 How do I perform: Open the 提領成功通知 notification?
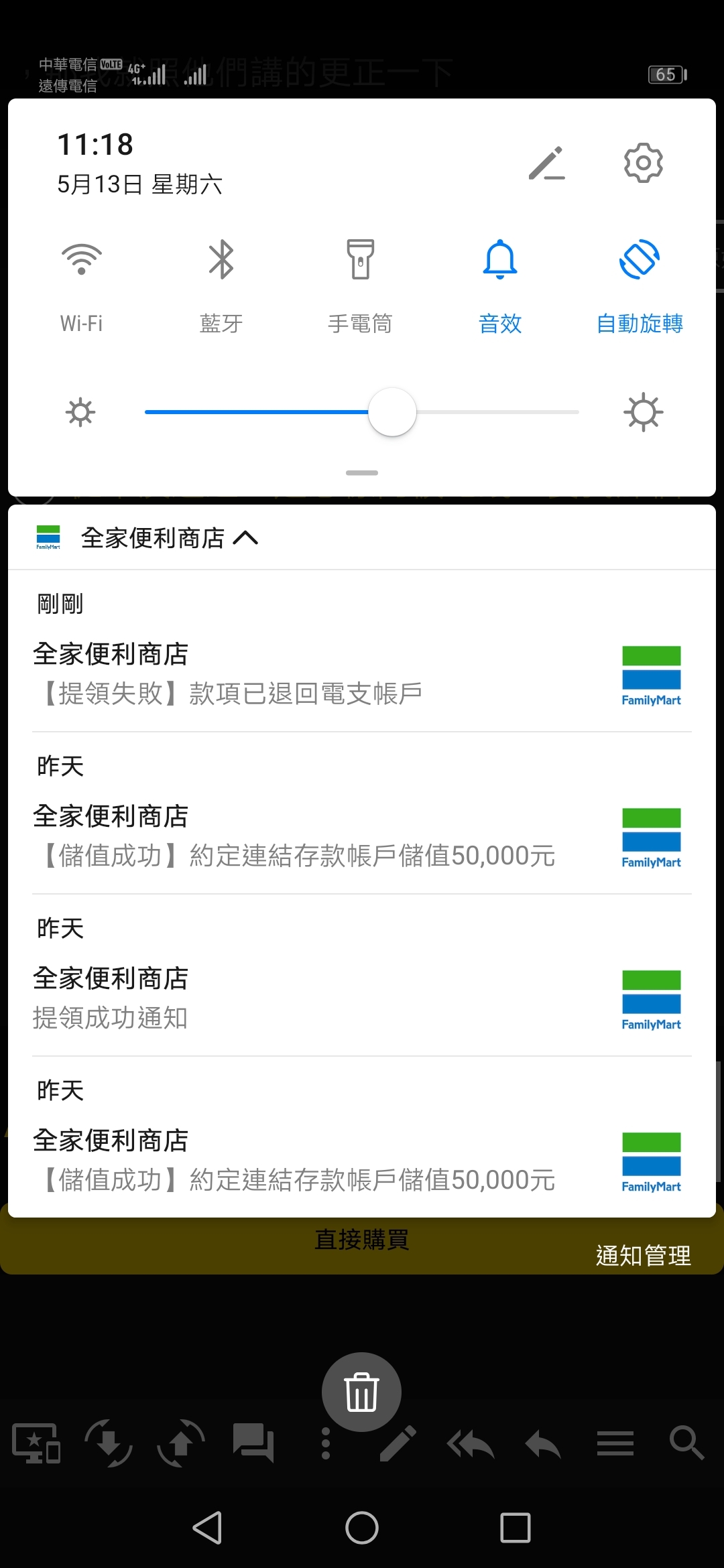tap(362, 998)
